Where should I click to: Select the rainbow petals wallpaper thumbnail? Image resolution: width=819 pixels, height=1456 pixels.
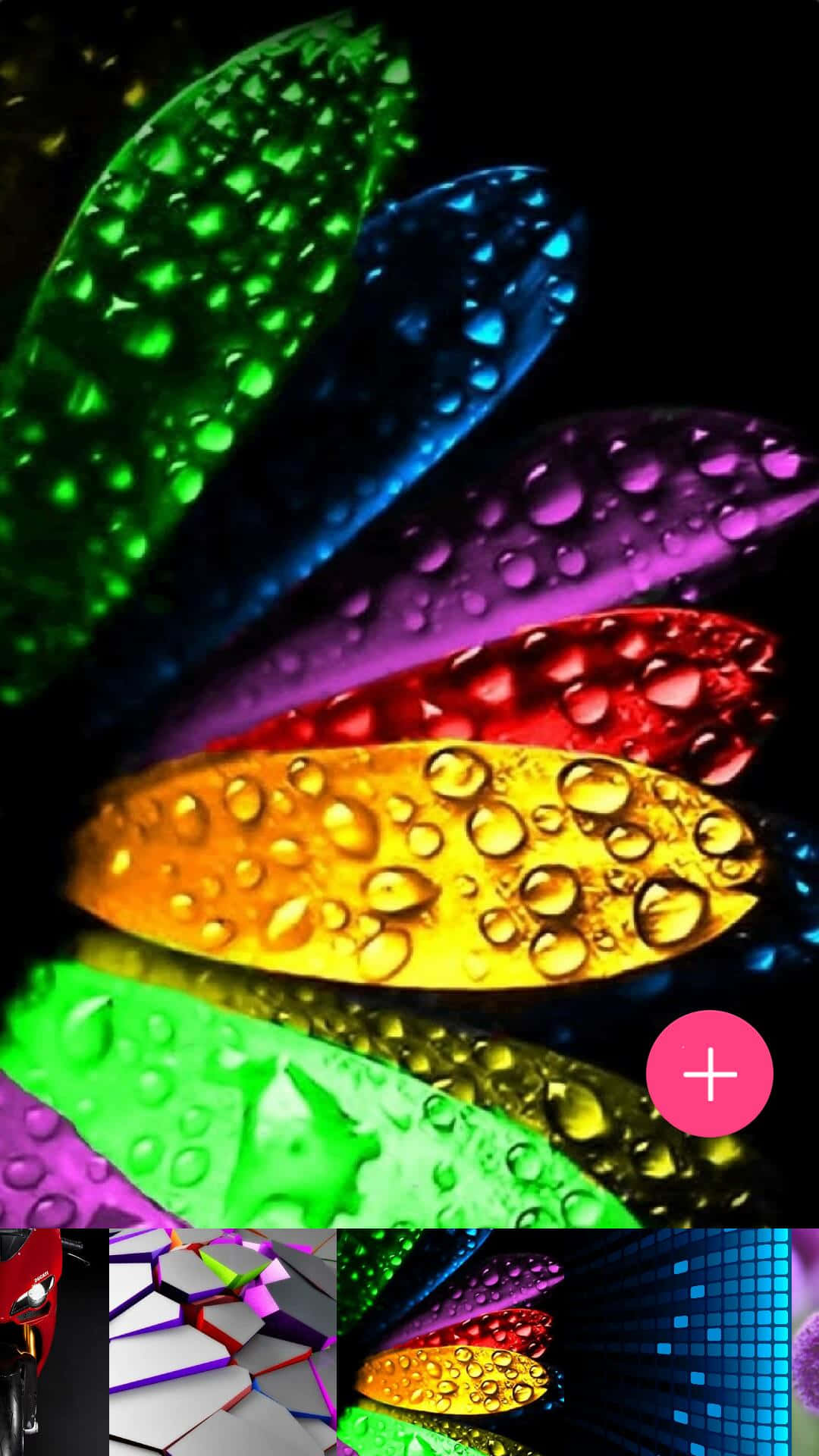click(x=450, y=1342)
